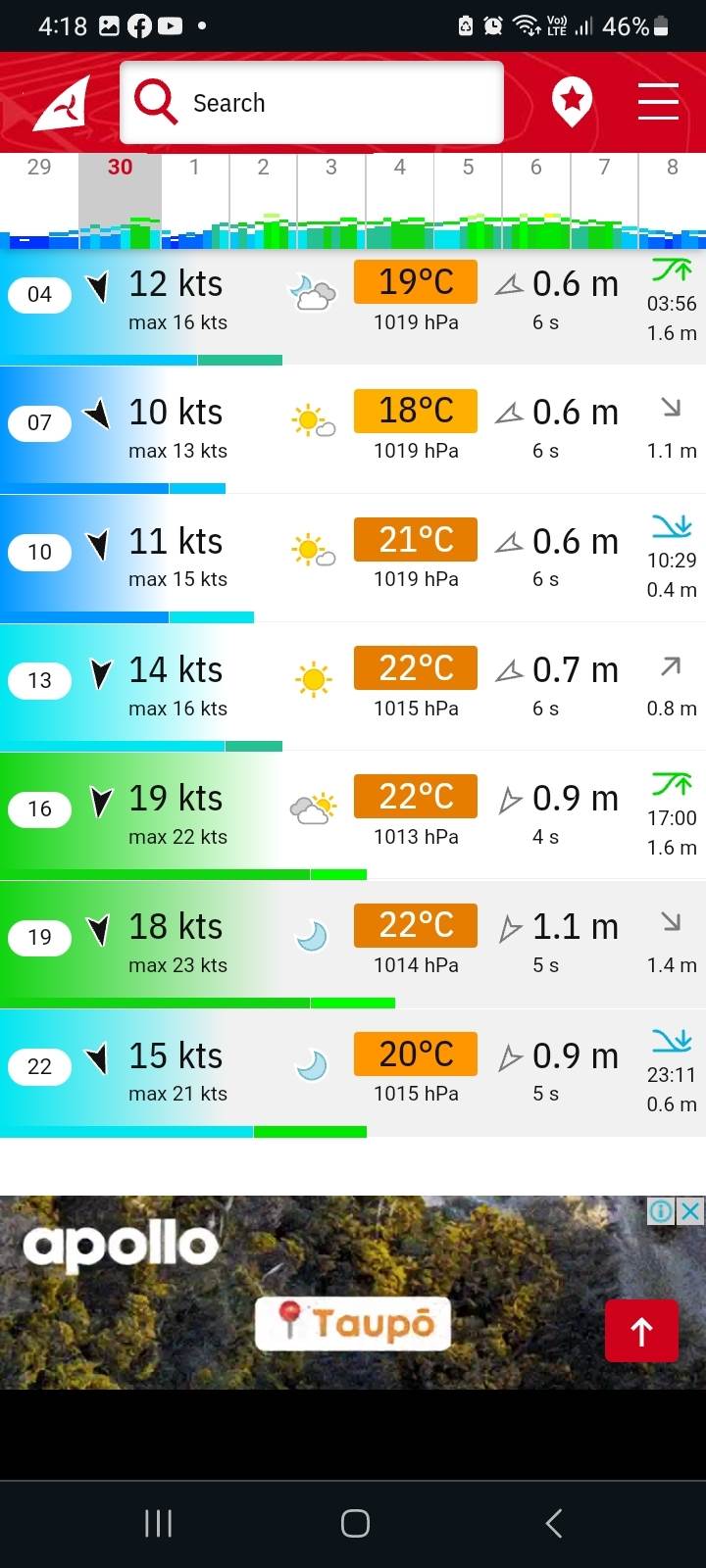The image size is (706, 1568).
Task: Open the Search field
Action: tap(312, 103)
